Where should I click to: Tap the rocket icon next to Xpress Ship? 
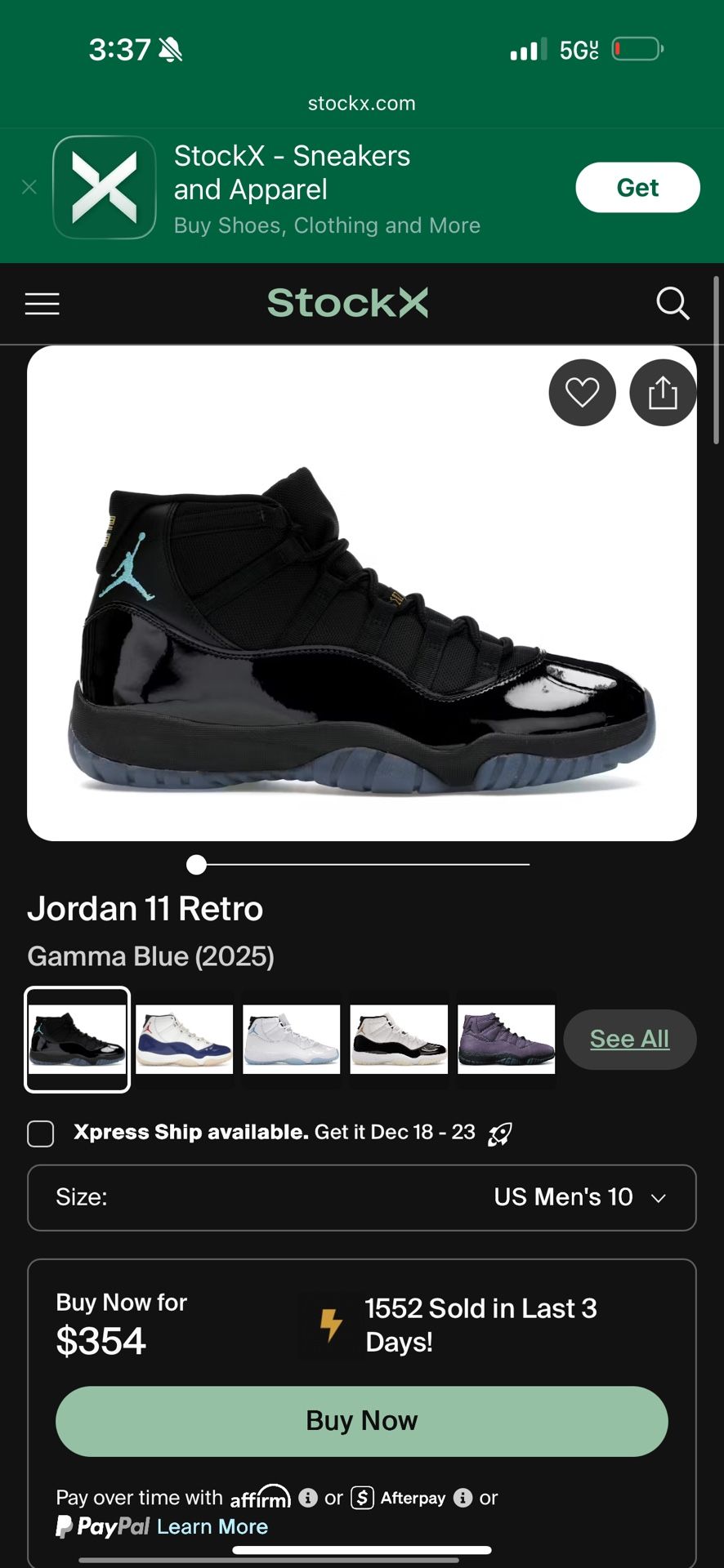click(x=499, y=1133)
